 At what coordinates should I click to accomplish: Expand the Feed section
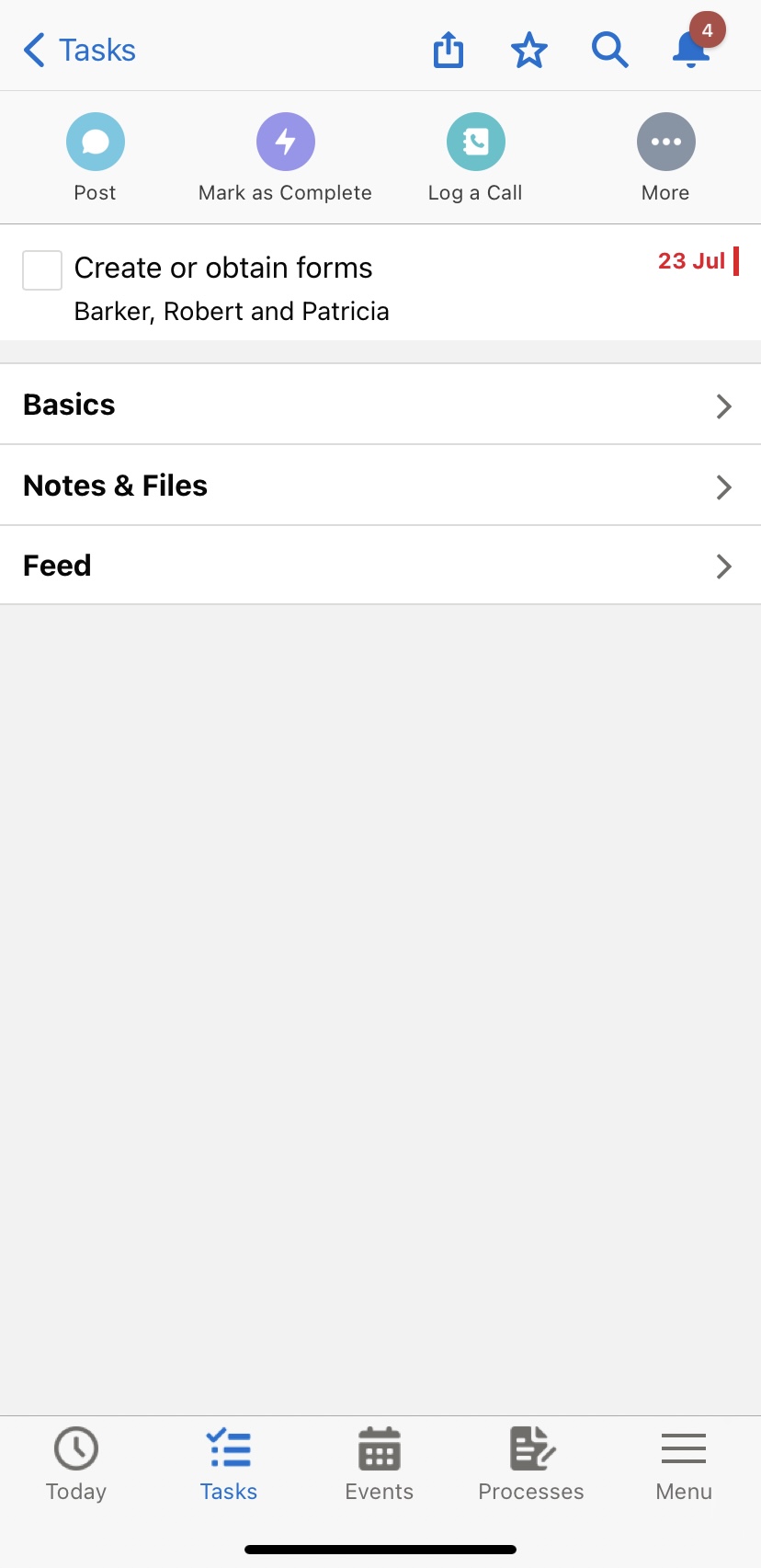click(380, 566)
